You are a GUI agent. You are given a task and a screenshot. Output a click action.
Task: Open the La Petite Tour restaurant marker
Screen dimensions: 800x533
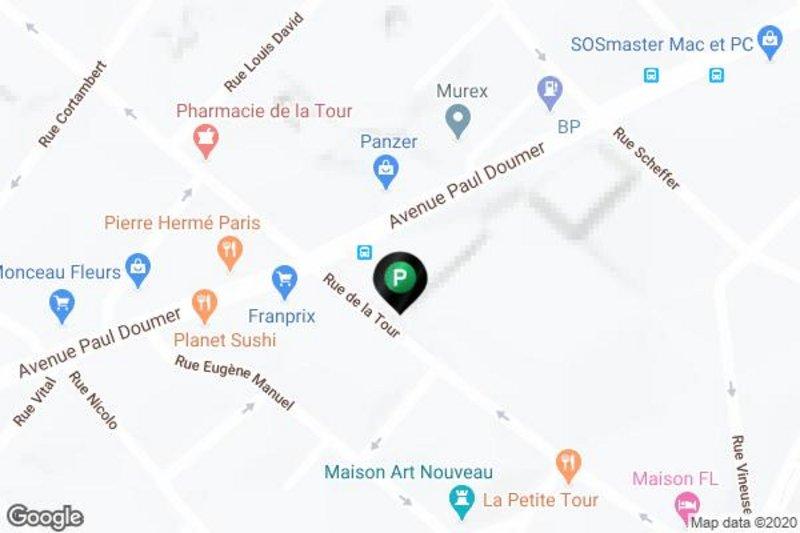click(x=568, y=463)
